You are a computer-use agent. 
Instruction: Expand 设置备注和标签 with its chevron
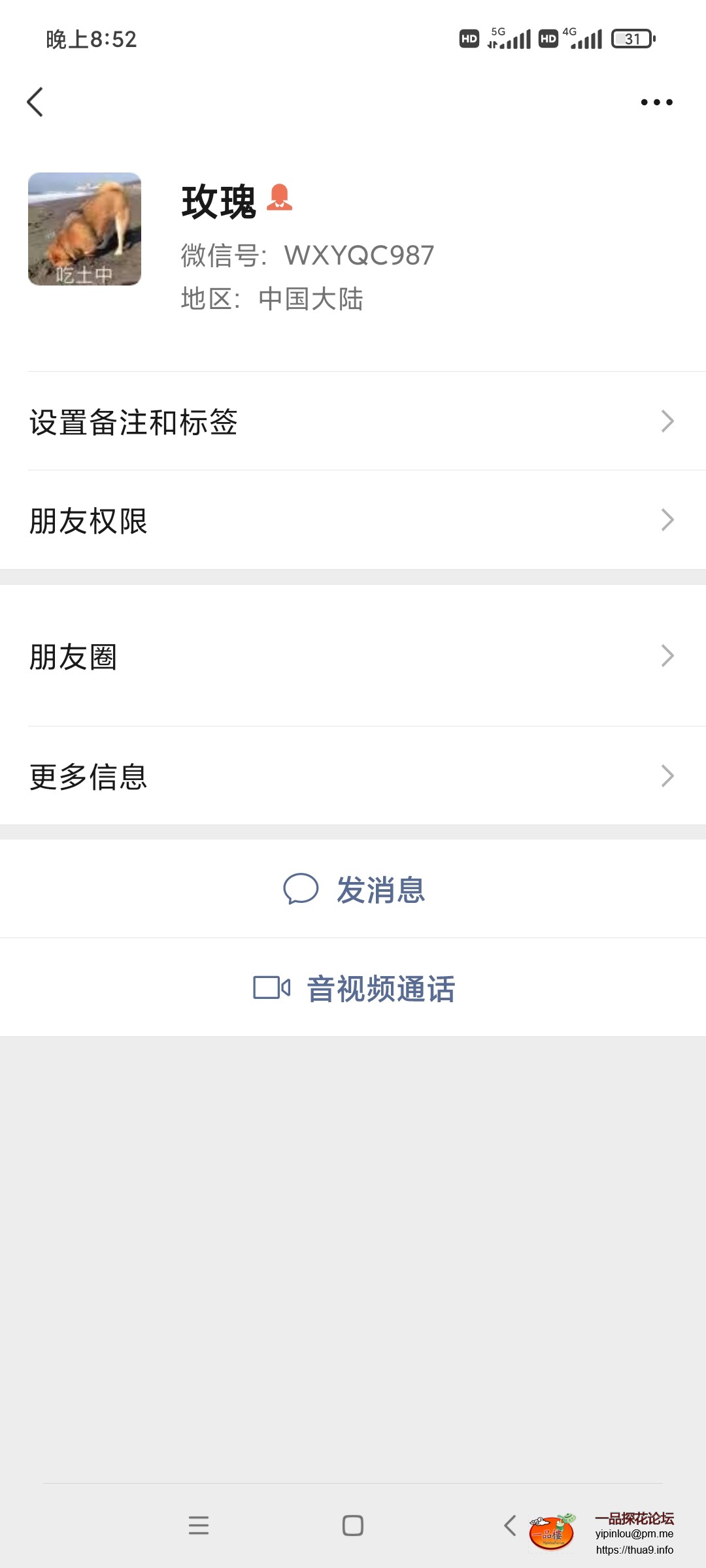(x=667, y=422)
